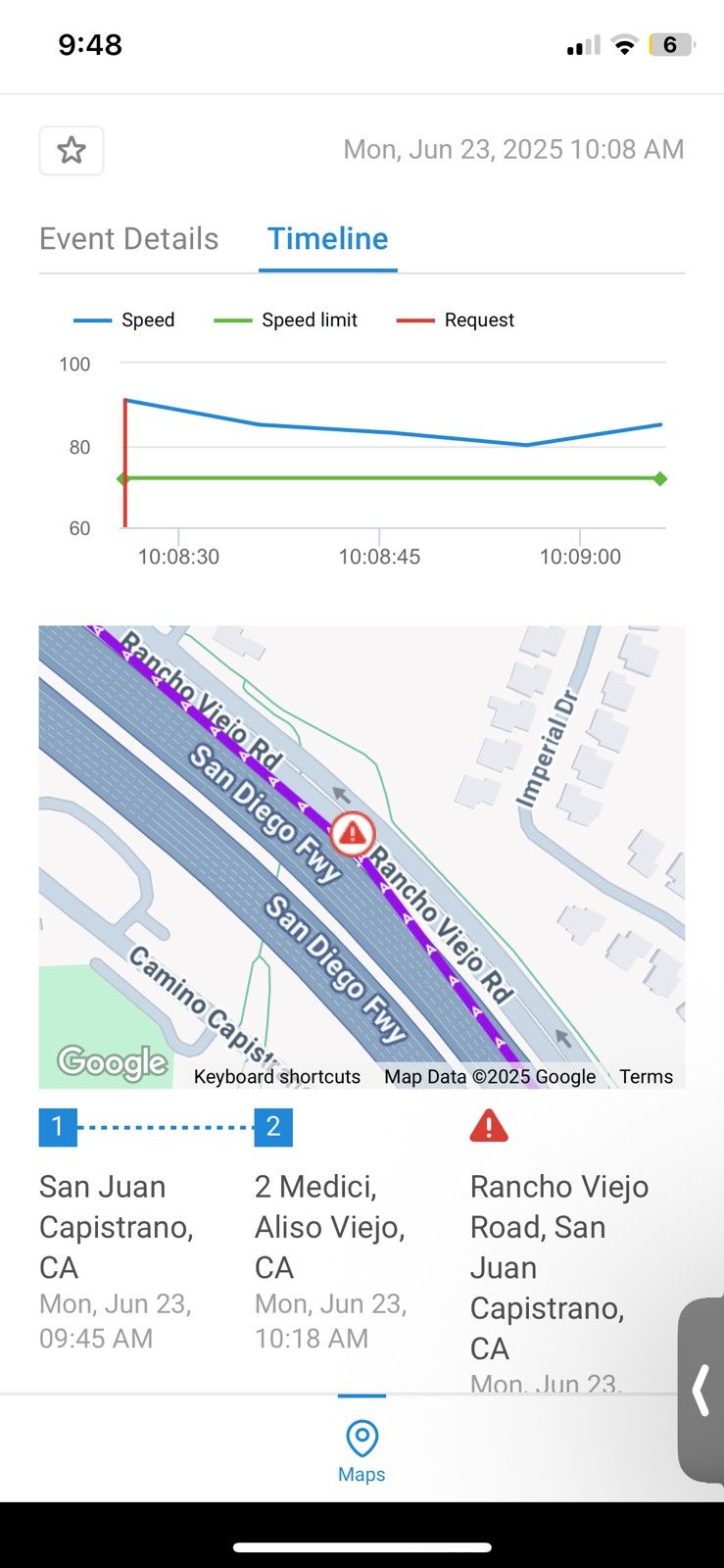Expand the side panel arrow handle

click(701, 1390)
